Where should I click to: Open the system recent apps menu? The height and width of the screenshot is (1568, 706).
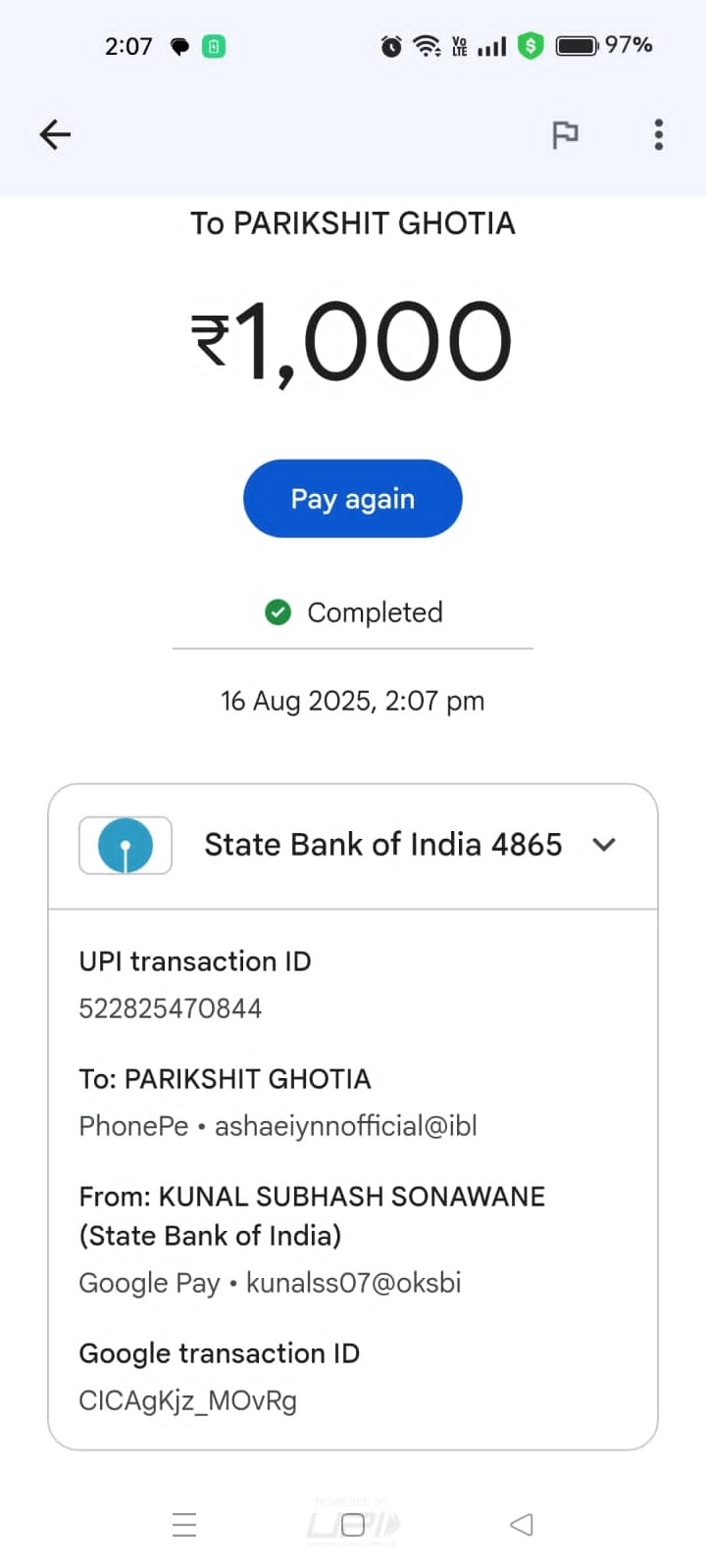(184, 1525)
